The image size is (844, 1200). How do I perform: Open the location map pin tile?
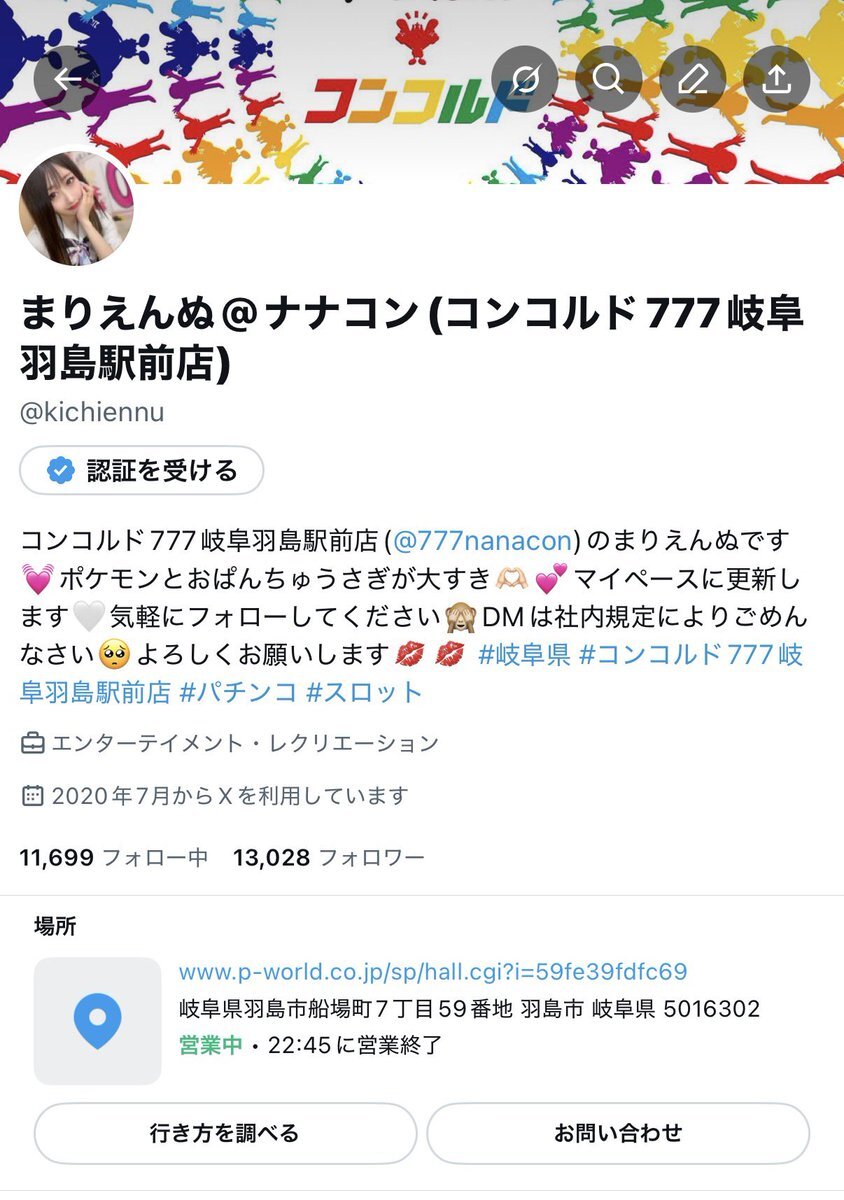pos(97,1021)
